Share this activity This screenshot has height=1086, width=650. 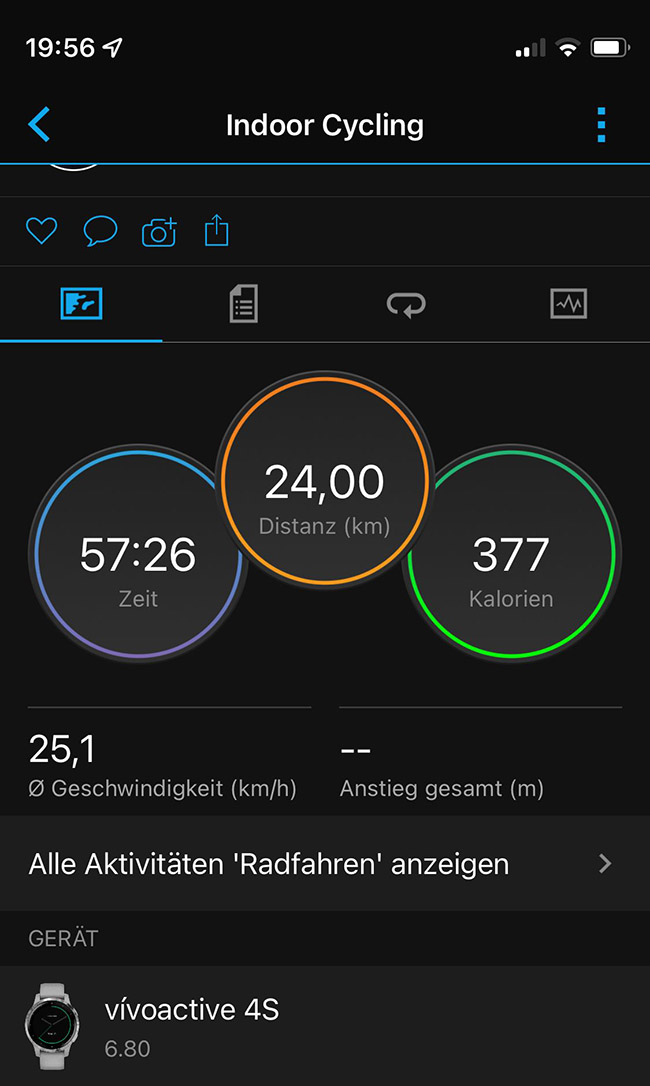217,232
